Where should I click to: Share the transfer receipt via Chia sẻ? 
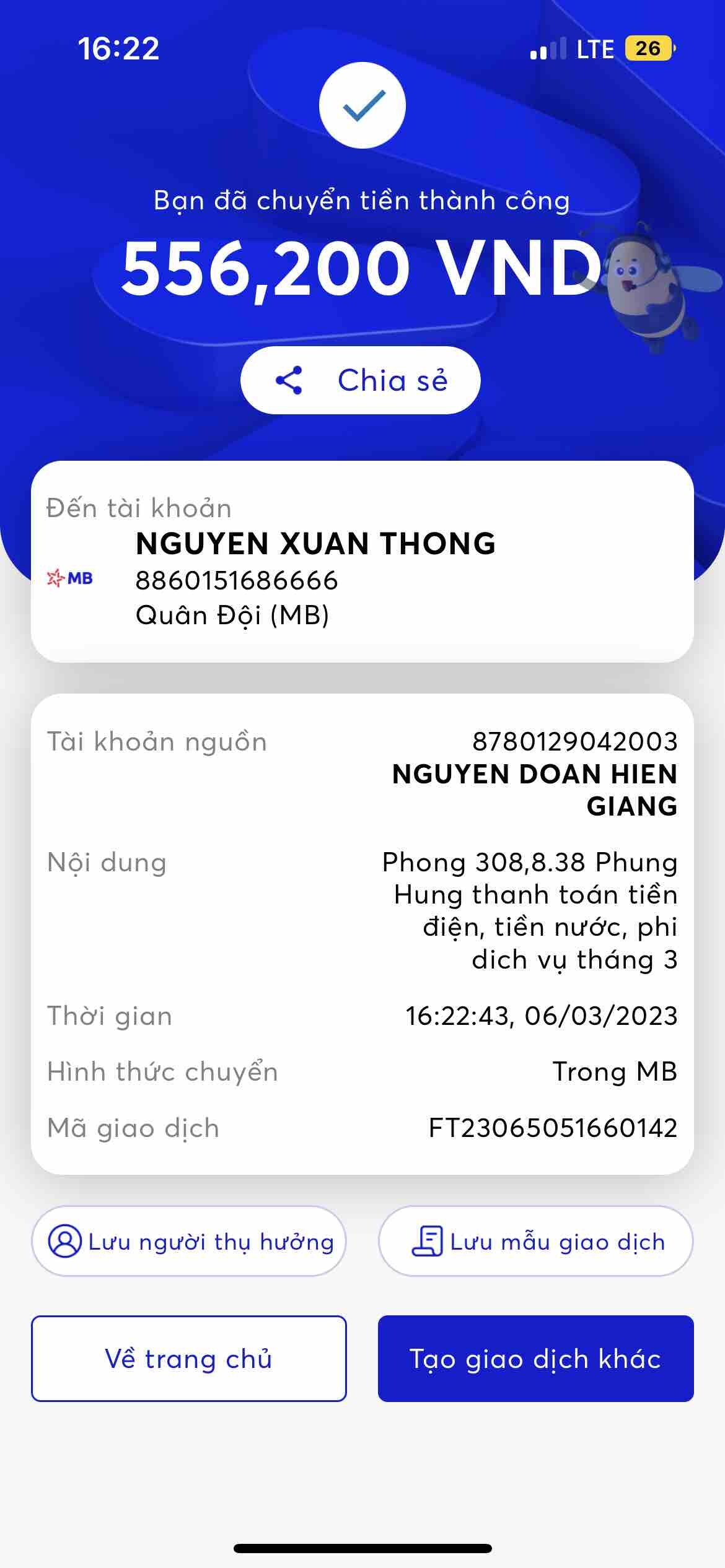point(361,380)
